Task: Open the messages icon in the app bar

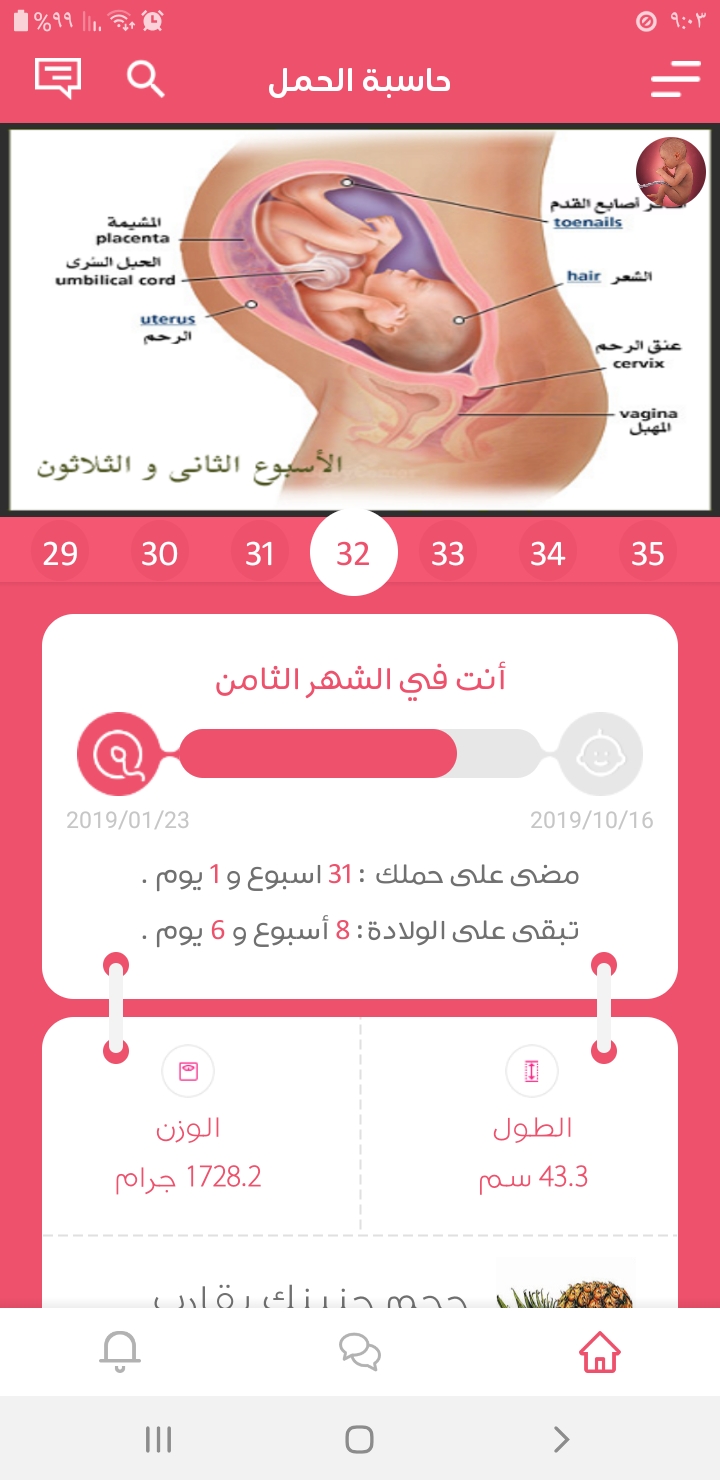Action: point(57,79)
